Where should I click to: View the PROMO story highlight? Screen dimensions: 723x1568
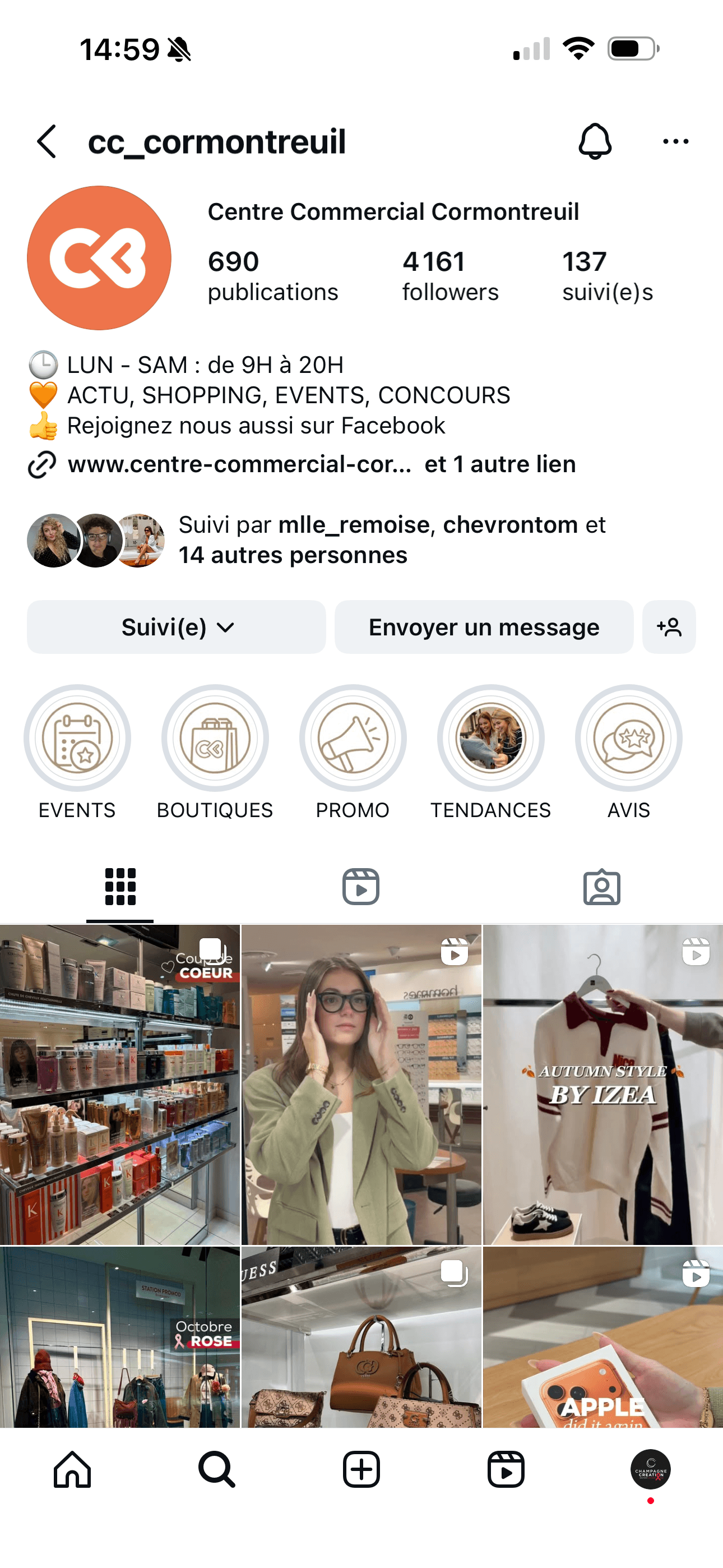point(353,739)
